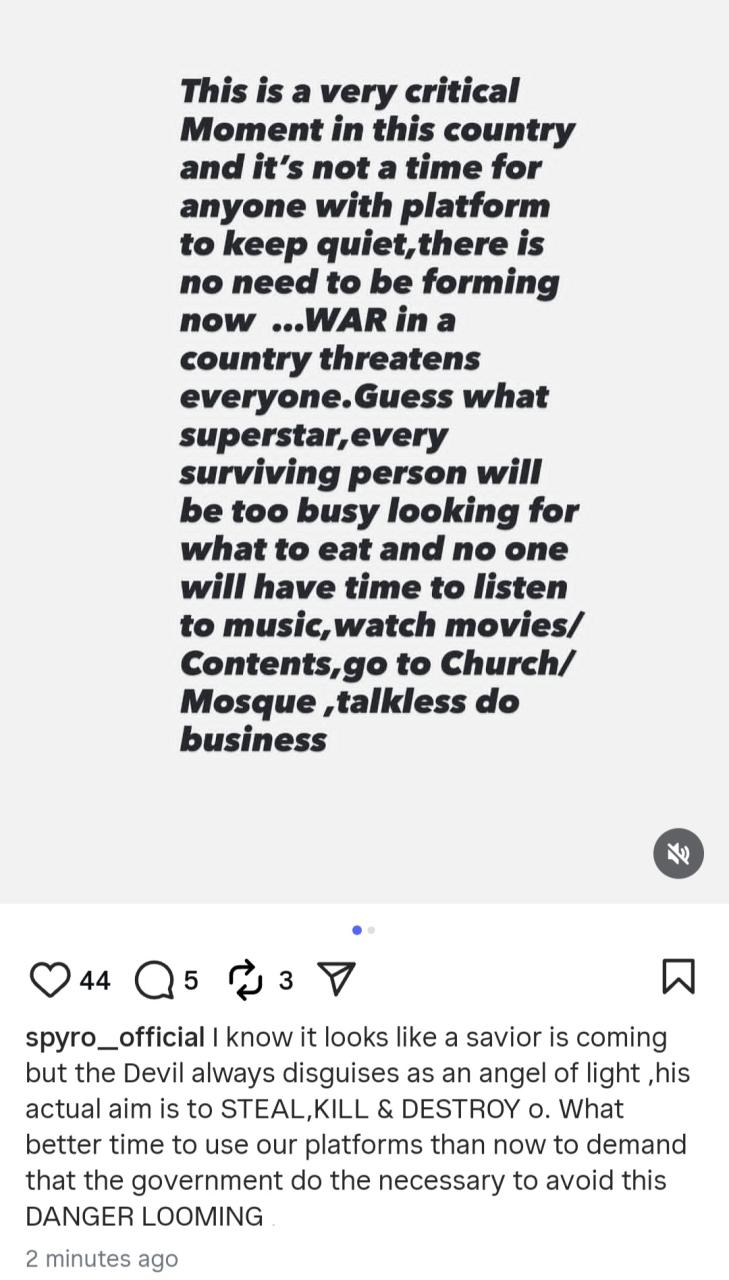Like the spyro_official post
This screenshot has width=729, height=1280.
click(x=50, y=979)
